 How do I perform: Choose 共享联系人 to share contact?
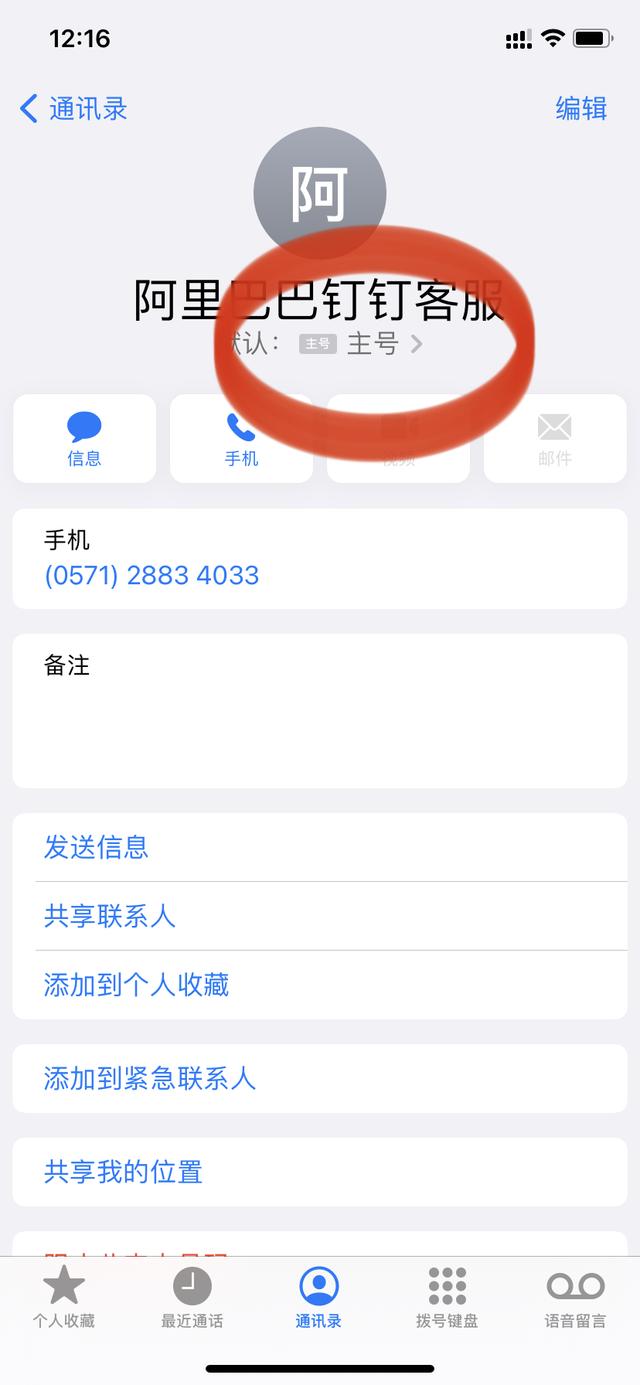[110, 916]
